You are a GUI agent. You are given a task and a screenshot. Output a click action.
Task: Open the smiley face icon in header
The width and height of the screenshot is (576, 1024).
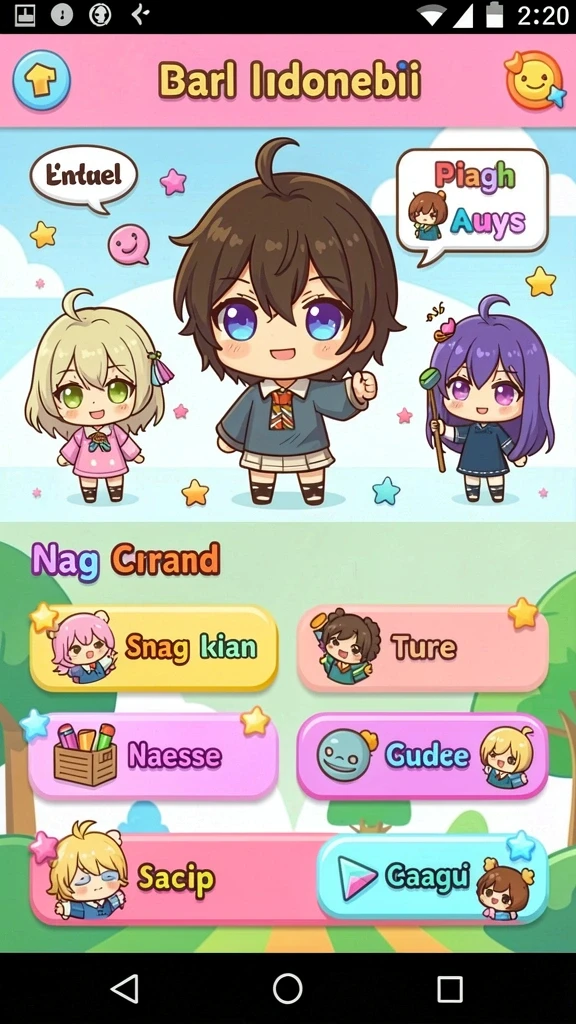(534, 80)
